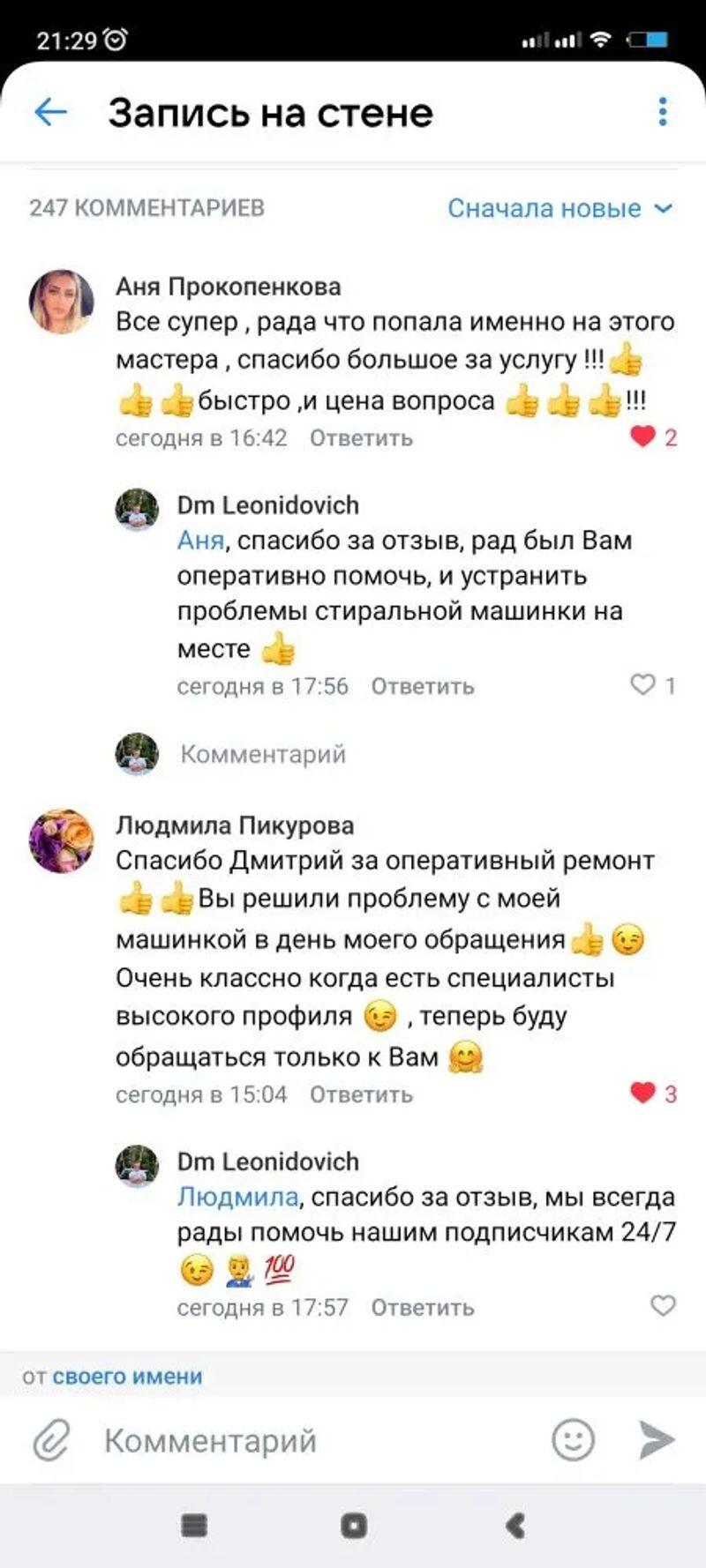This screenshot has height=1568, width=706.
Task: Like the Dm Leonidovich reply at 17:57
Action: click(x=662, y=1305)
